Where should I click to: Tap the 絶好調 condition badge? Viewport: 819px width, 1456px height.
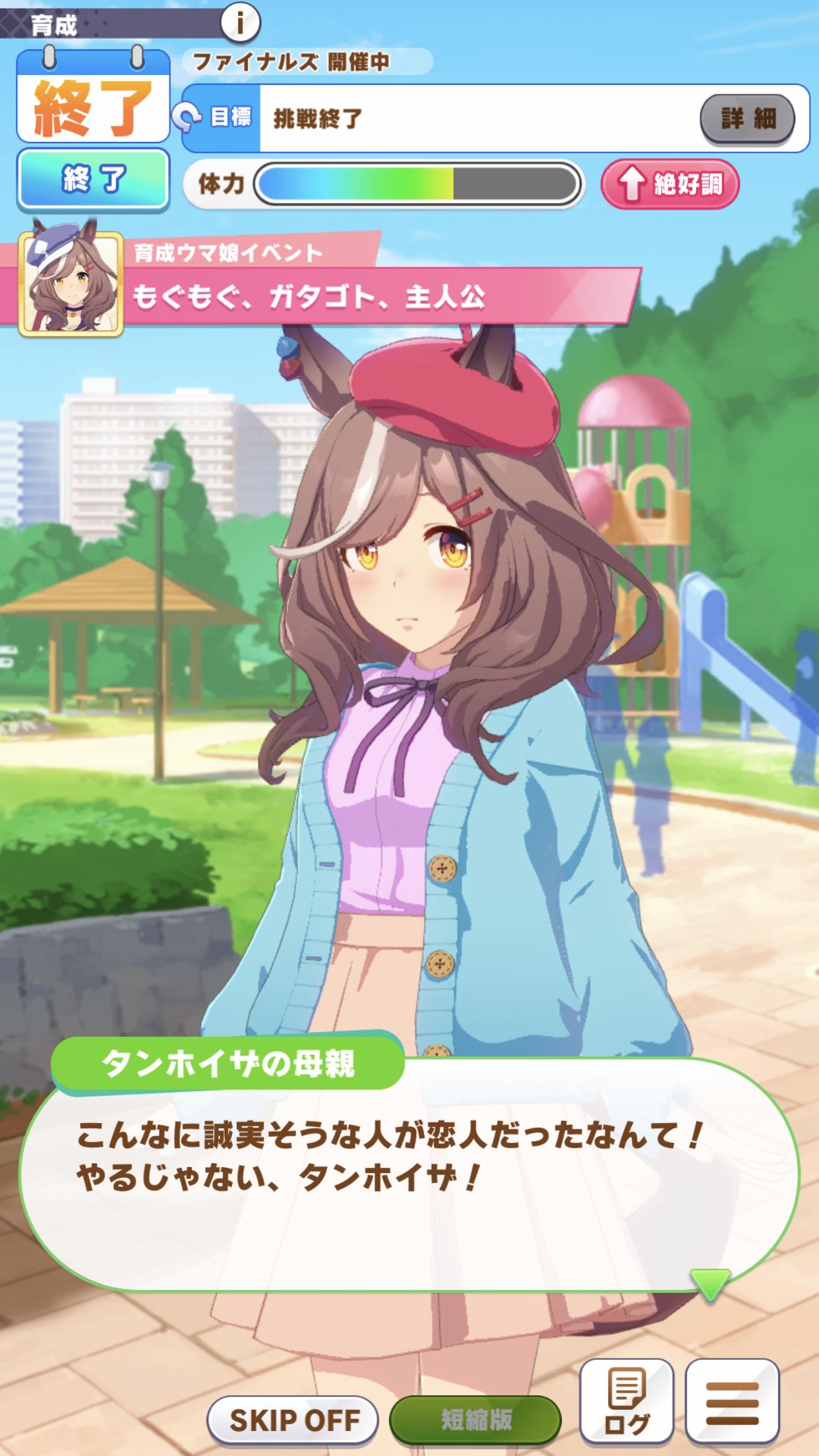coord(670,185)
